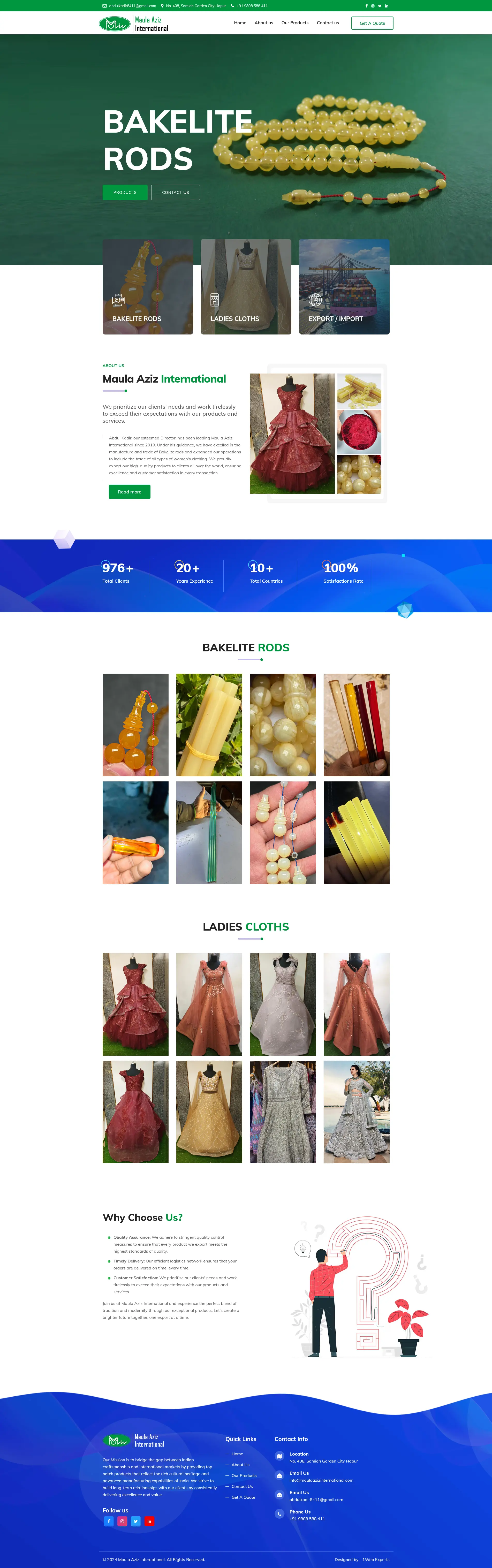Open Contact us in header
Image resolution: width=492 pixels, height=1568 pixels.
328,23
